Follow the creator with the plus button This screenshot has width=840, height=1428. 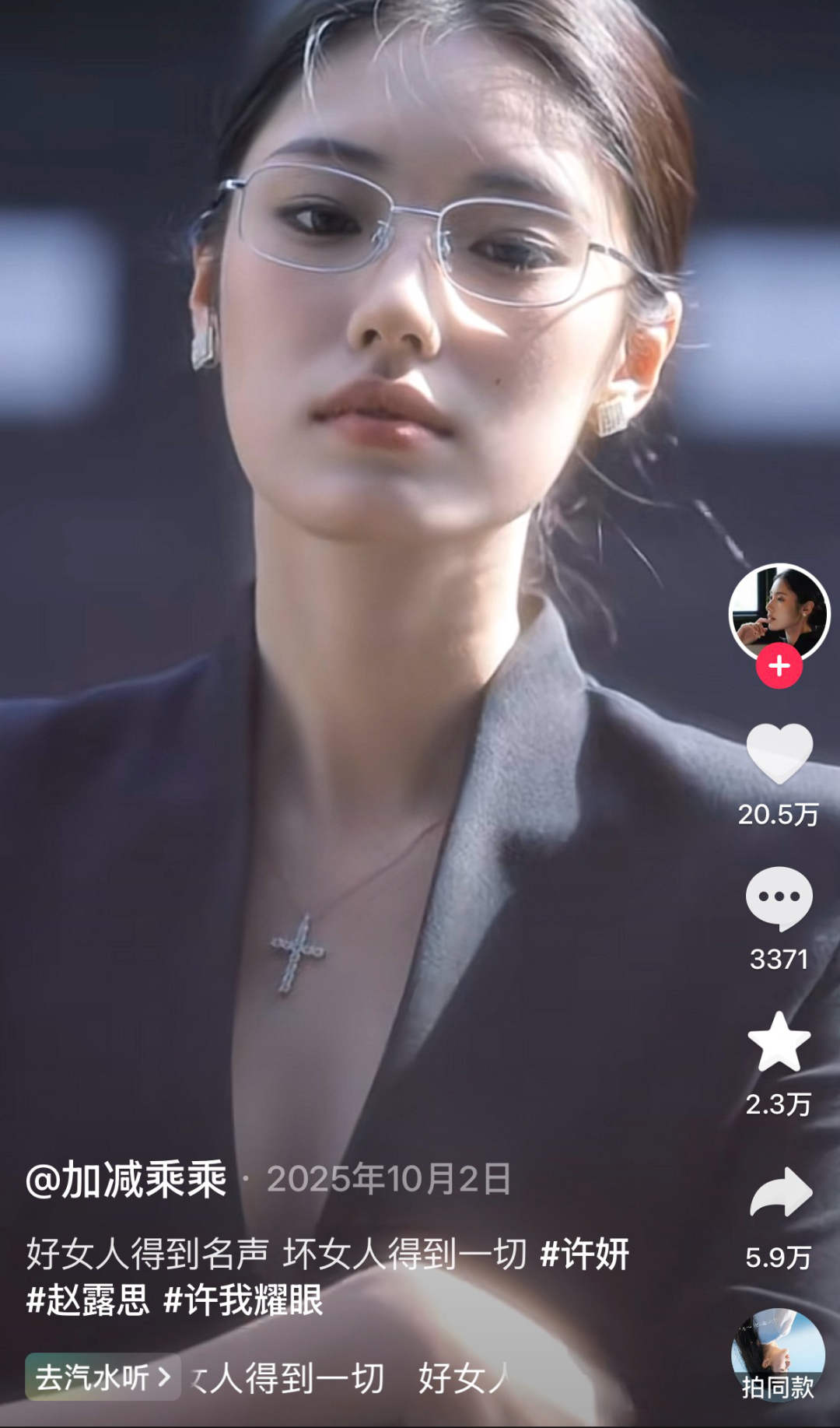click(779, 666)
